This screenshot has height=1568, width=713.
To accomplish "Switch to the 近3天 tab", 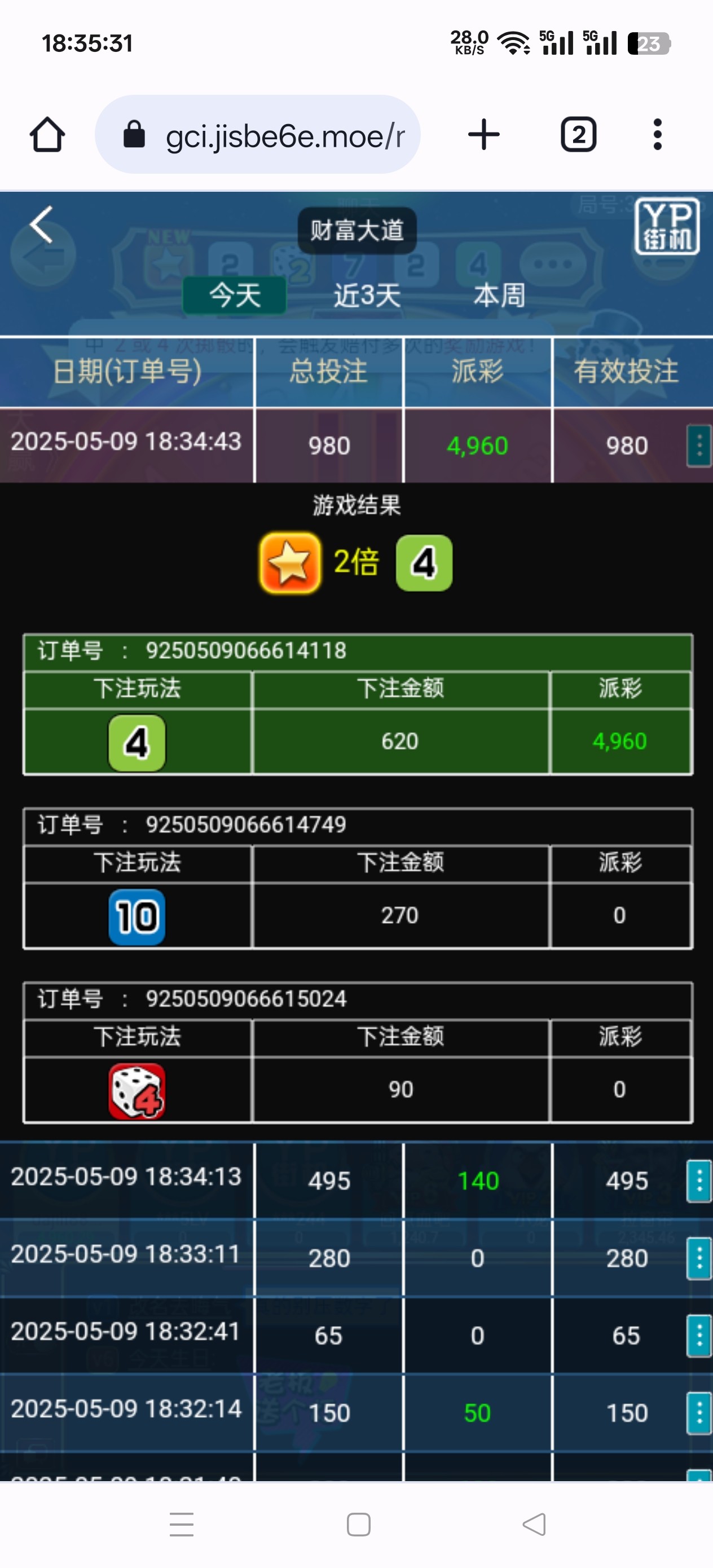I will [367, 295].
